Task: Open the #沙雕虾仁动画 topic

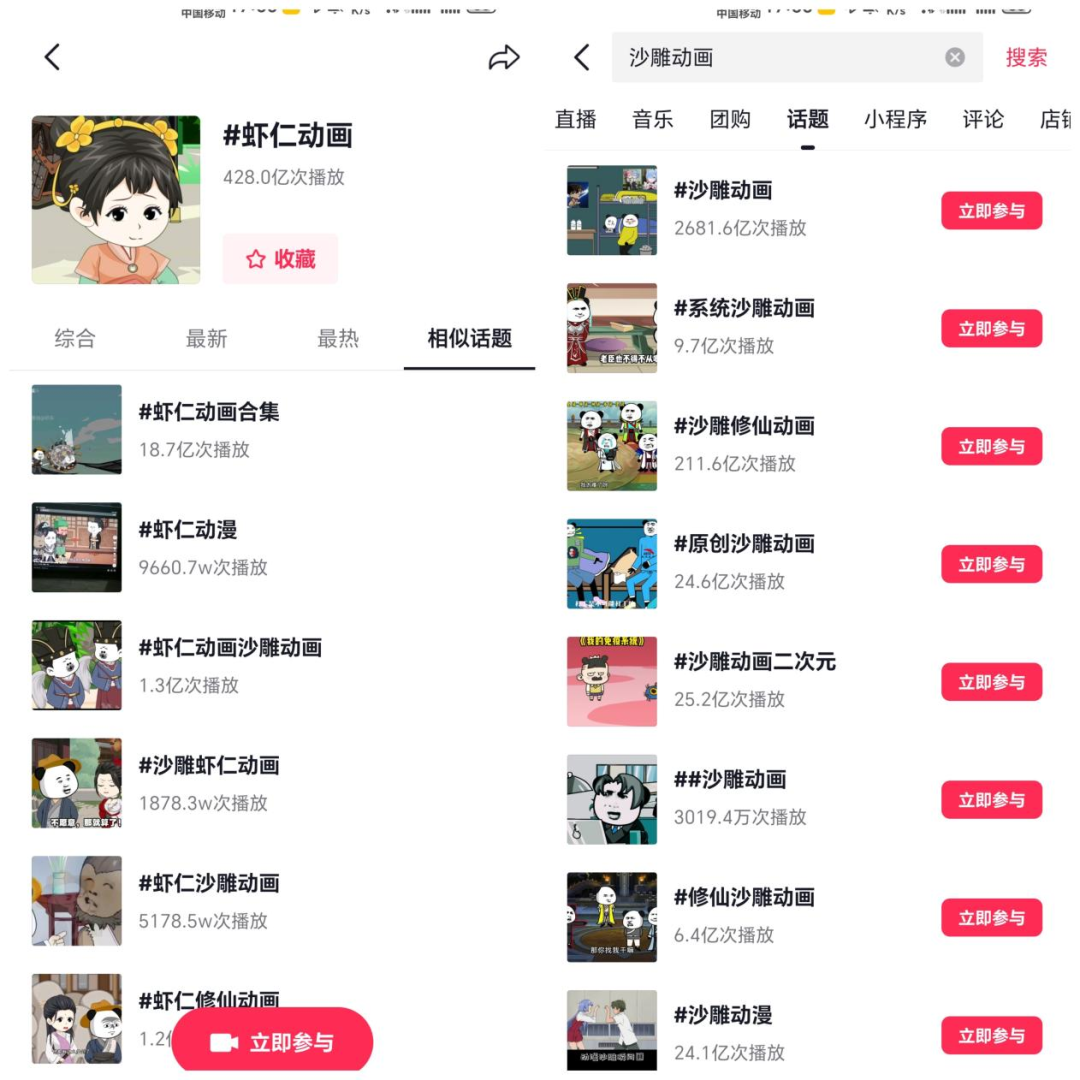Action: [208, 766]
